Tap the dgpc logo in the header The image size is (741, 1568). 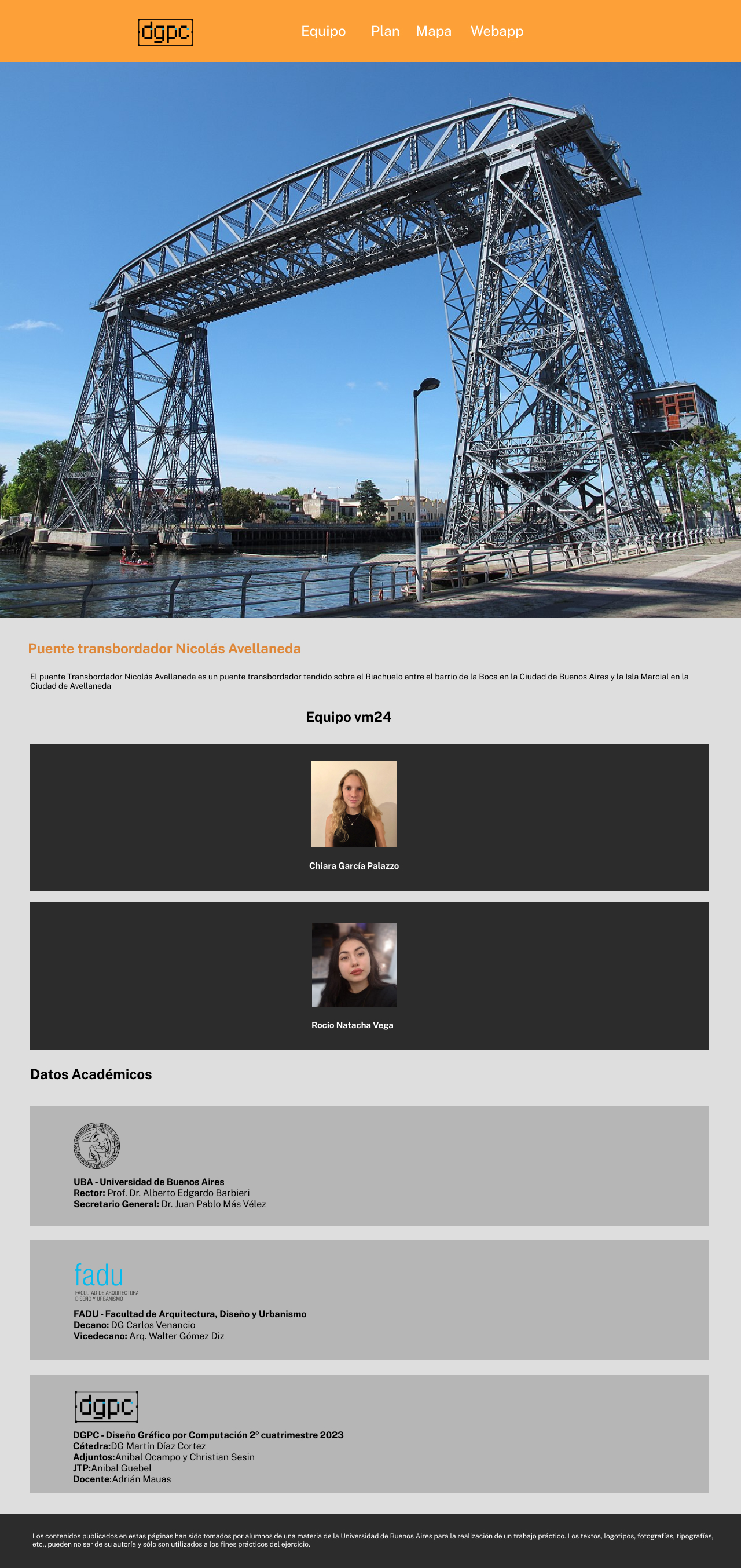pyautogui.click(x=166, y=32)
